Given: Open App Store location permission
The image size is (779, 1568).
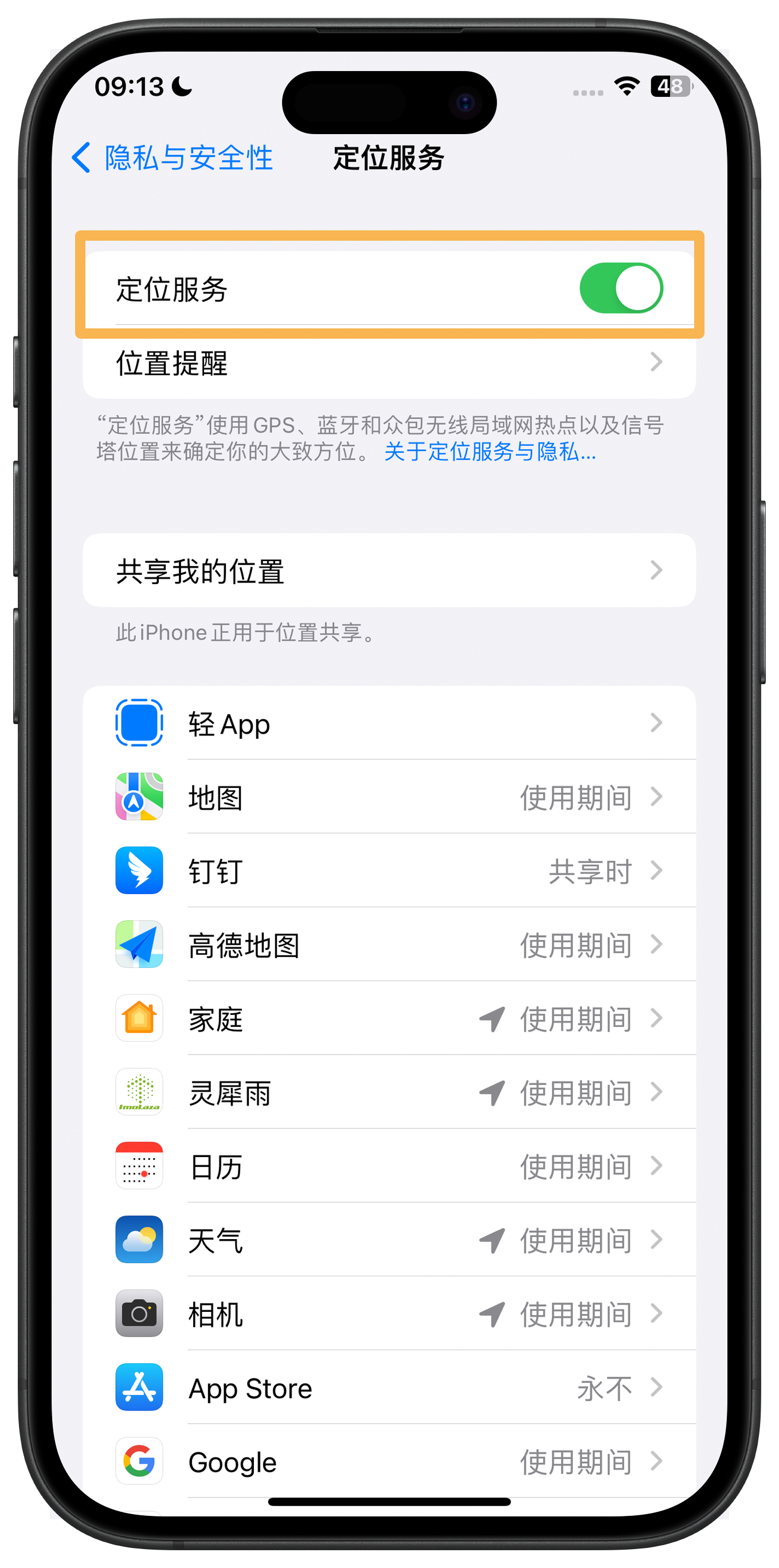Looking at the screenshot, I should coord(390,1388).
